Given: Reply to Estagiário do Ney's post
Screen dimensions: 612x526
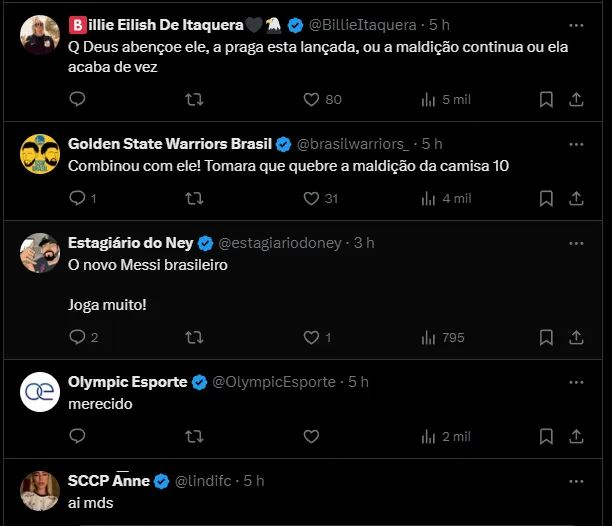Looking at the screenshot, I should click(x=78, y=337).
